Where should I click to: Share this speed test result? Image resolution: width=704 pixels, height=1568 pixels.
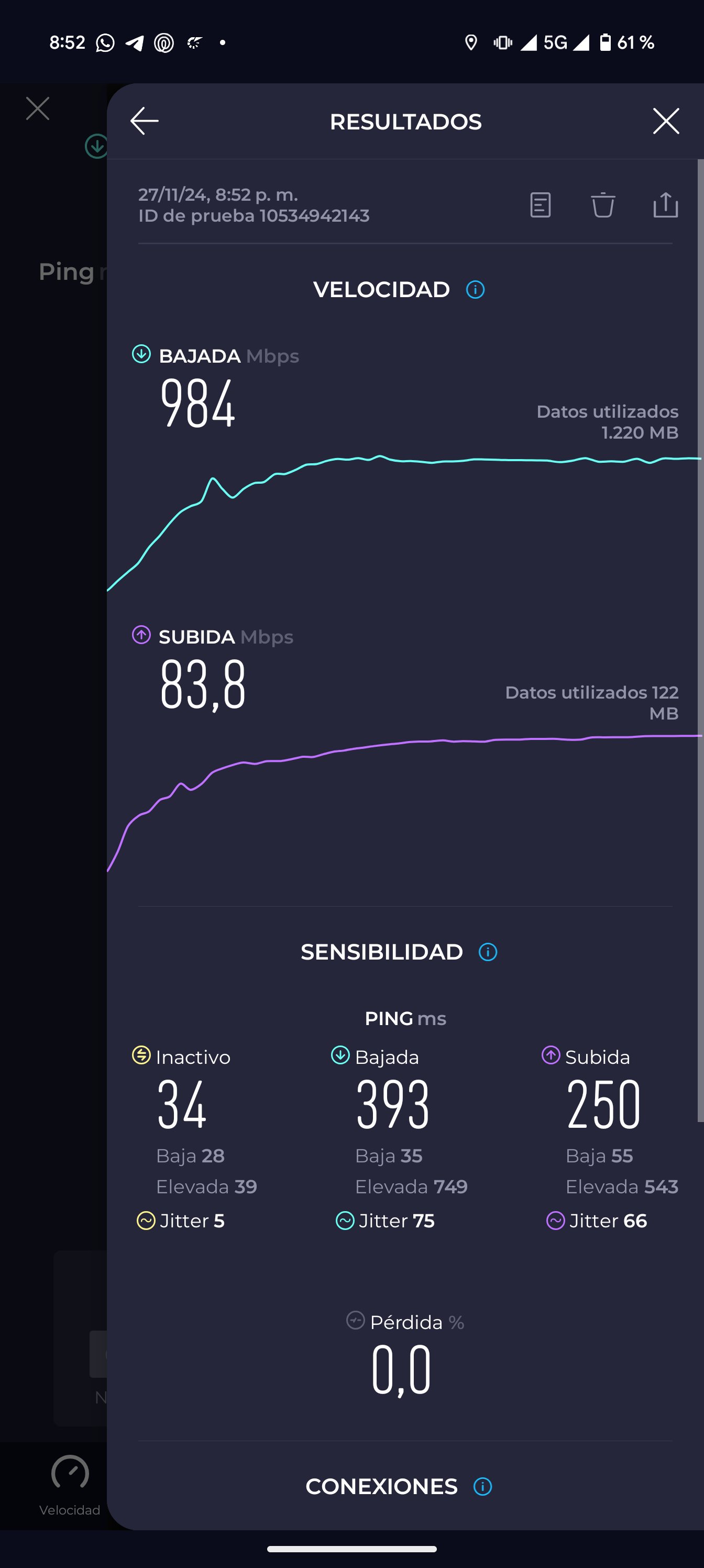666,205
